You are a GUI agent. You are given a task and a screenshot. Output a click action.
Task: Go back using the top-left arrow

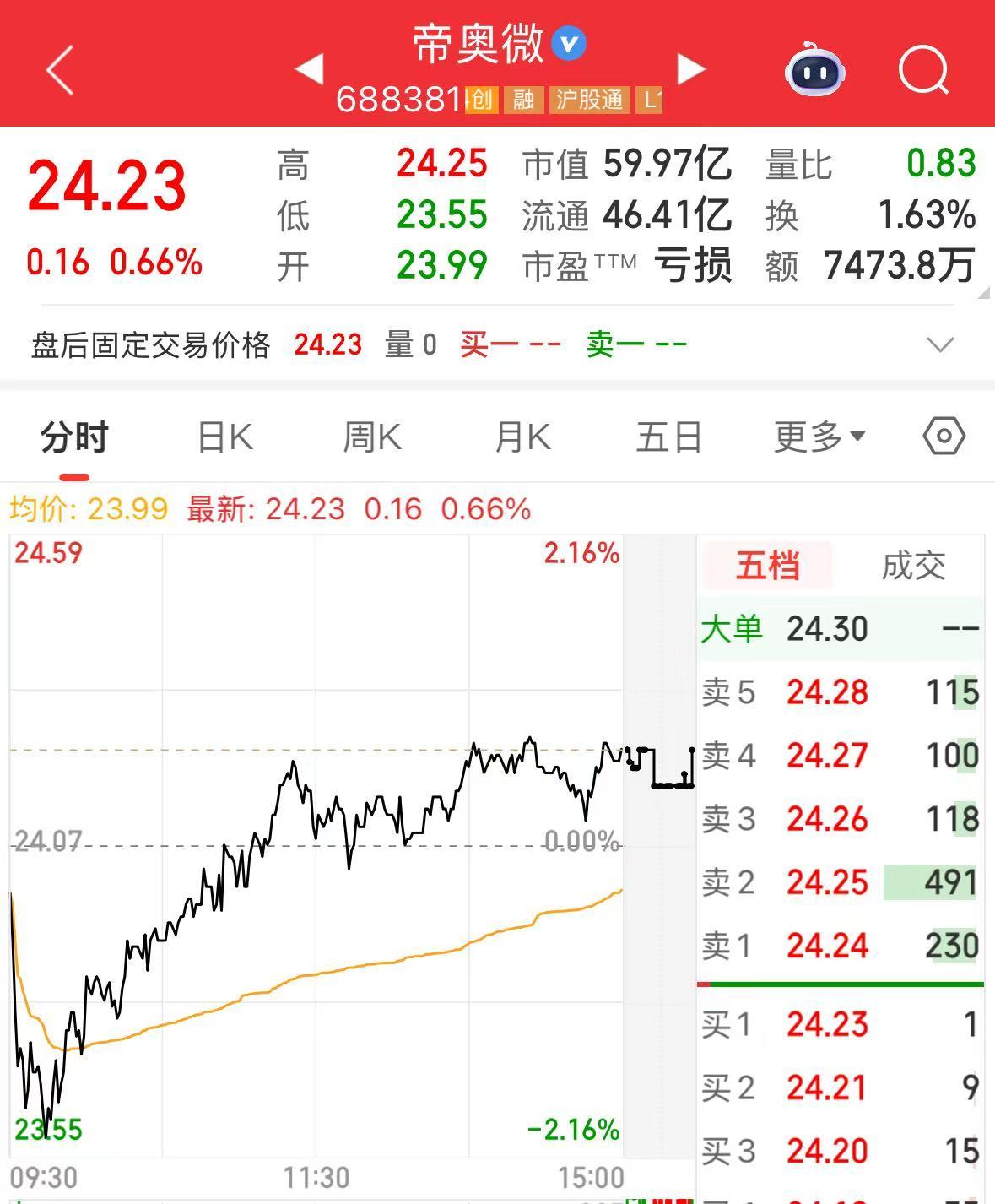tap(61, 69)
